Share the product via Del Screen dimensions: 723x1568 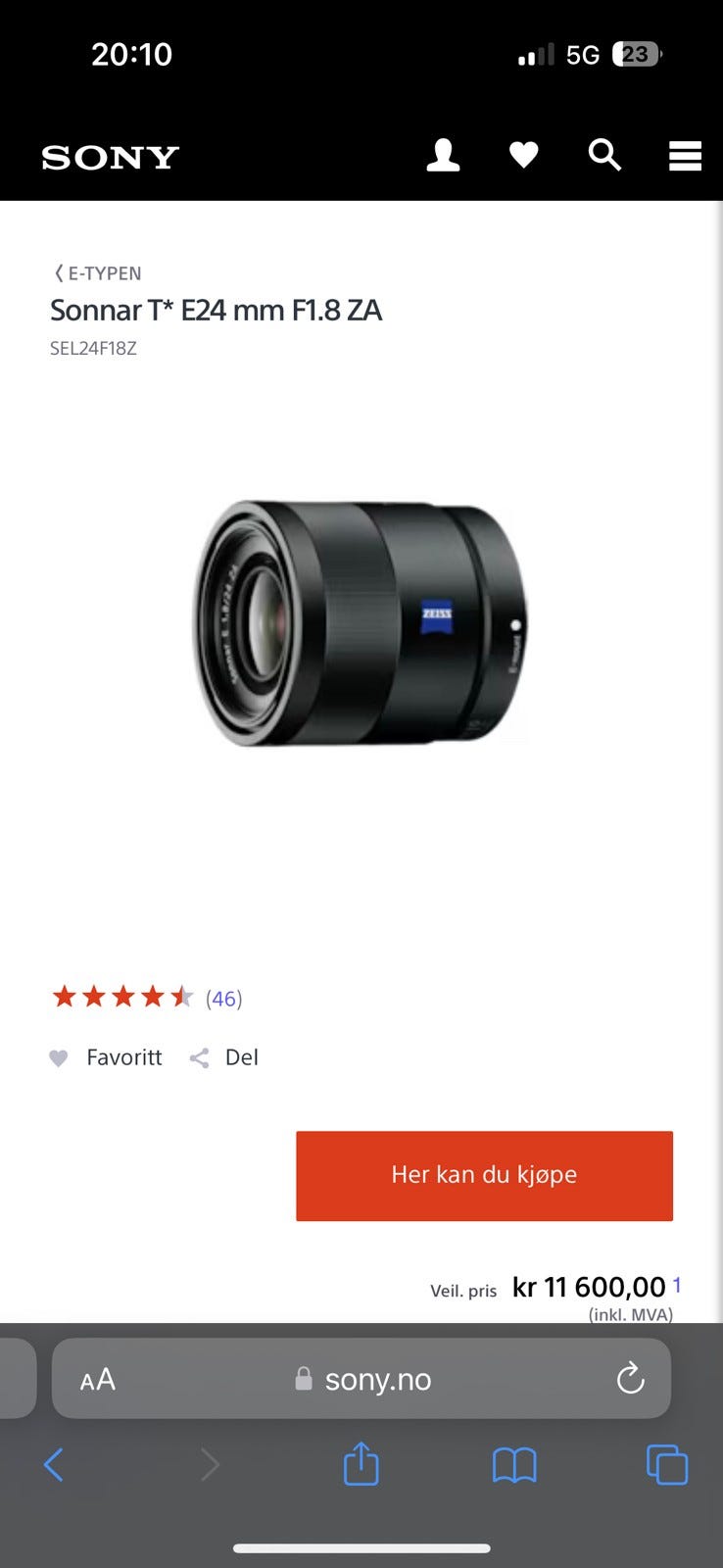(x=223, y=1057)
